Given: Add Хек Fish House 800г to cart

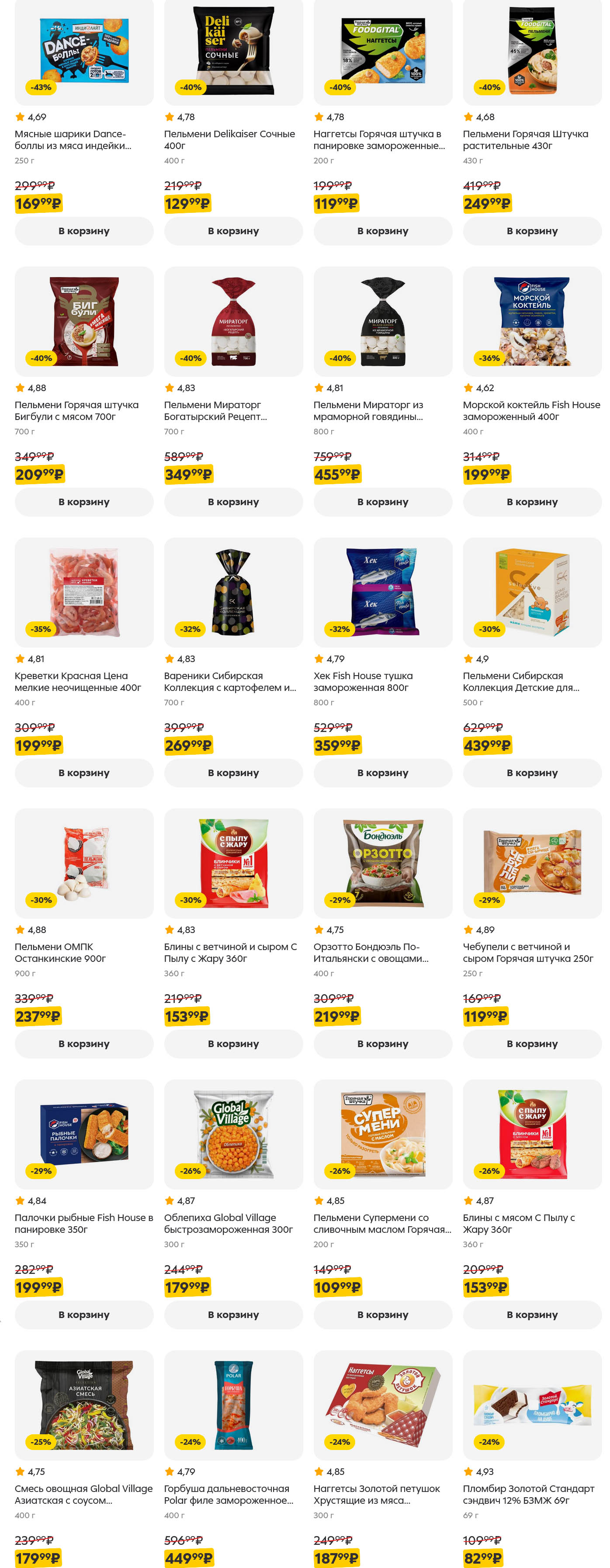Looking at the screenshot, I should [x=382, y=773].
